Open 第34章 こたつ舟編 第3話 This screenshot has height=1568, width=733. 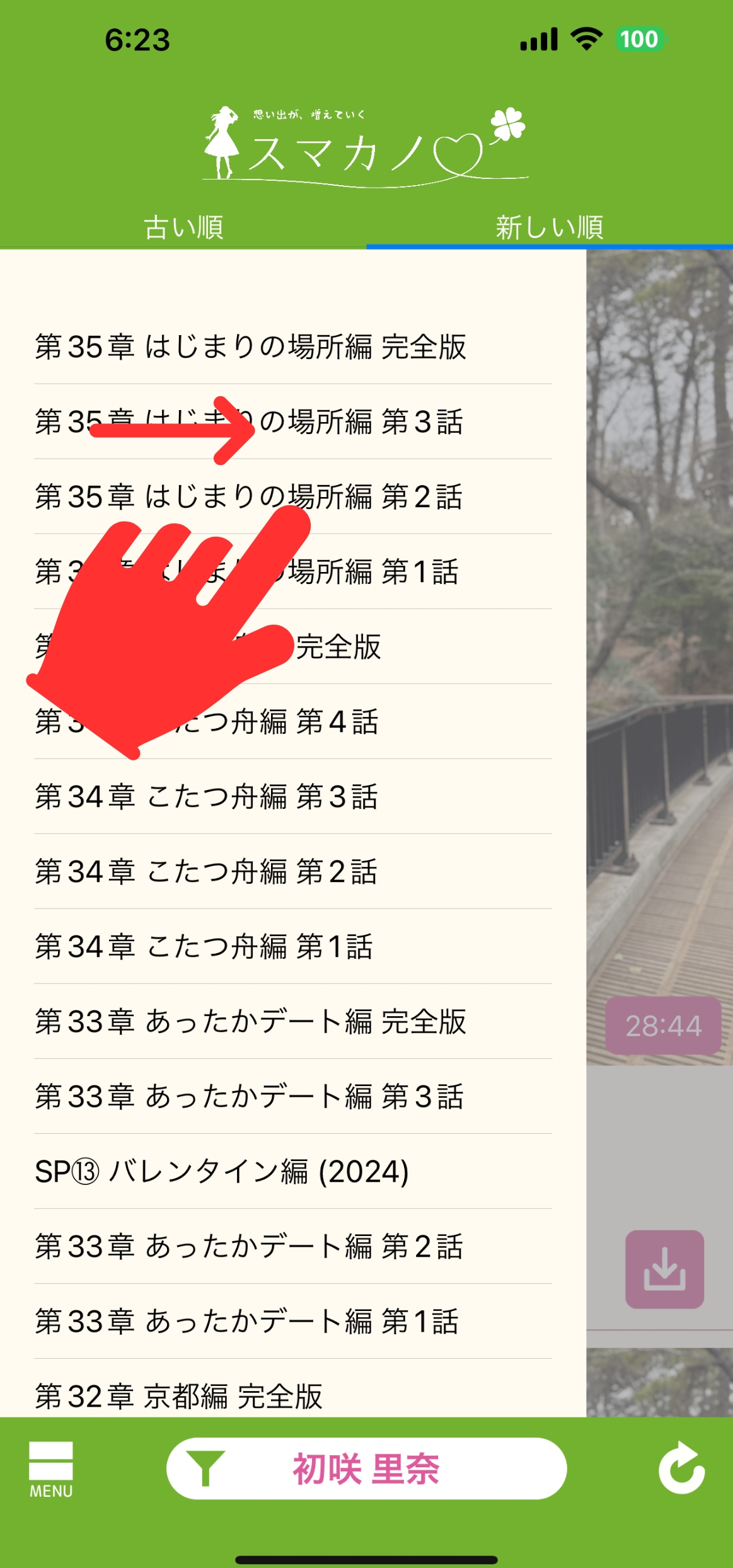coord(293,797)
